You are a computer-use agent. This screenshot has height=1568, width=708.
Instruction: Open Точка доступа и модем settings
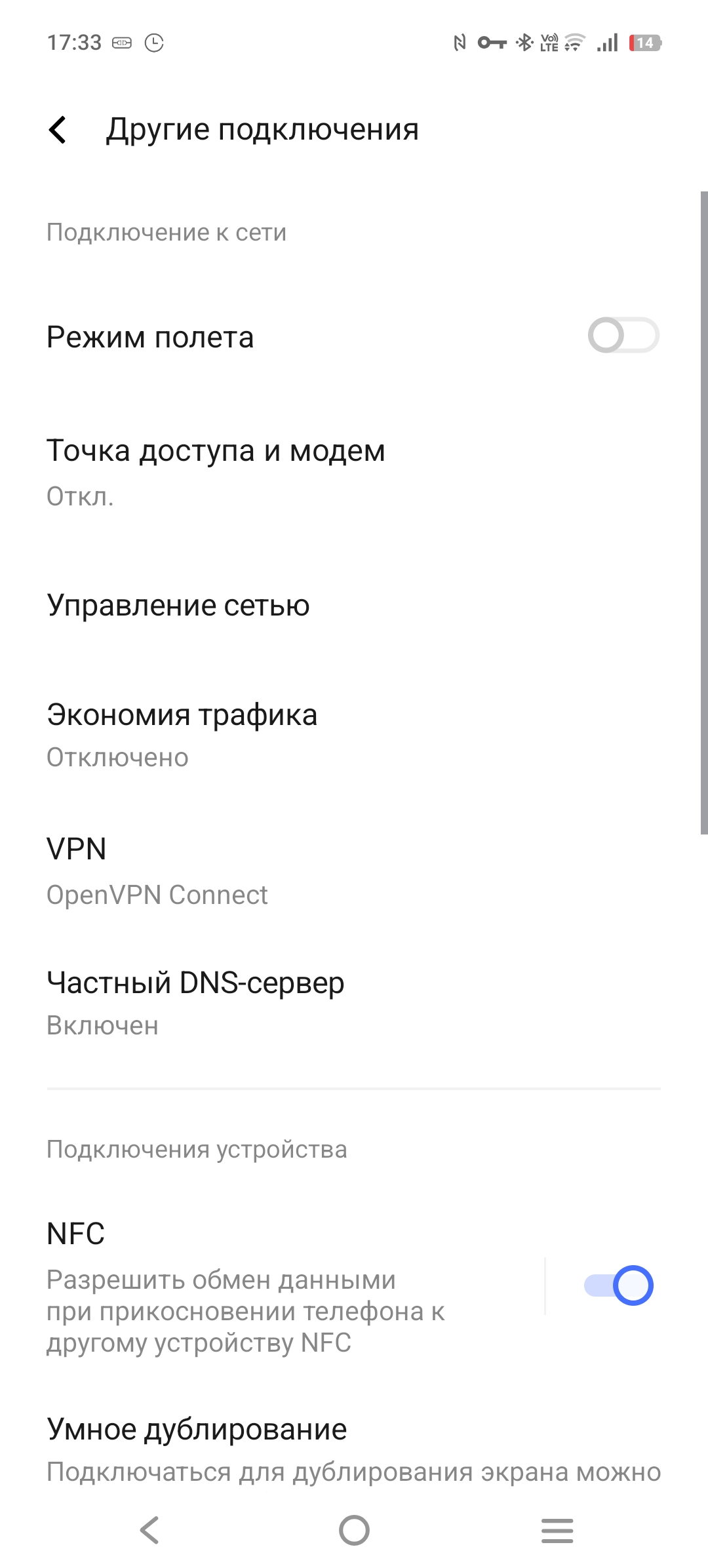pyautogui.click(x=354, y=472)
